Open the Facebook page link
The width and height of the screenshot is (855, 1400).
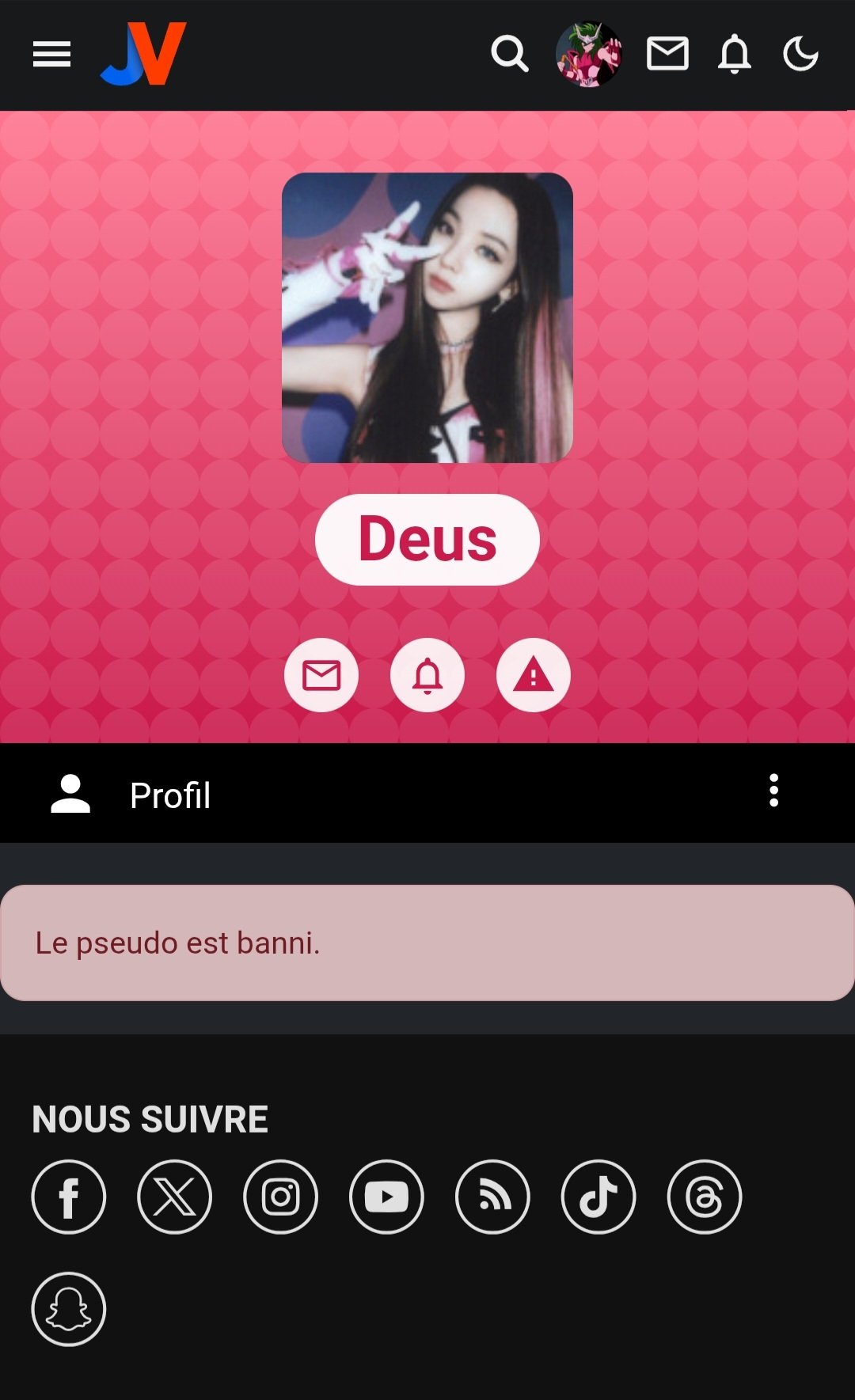pos(69,1197)
